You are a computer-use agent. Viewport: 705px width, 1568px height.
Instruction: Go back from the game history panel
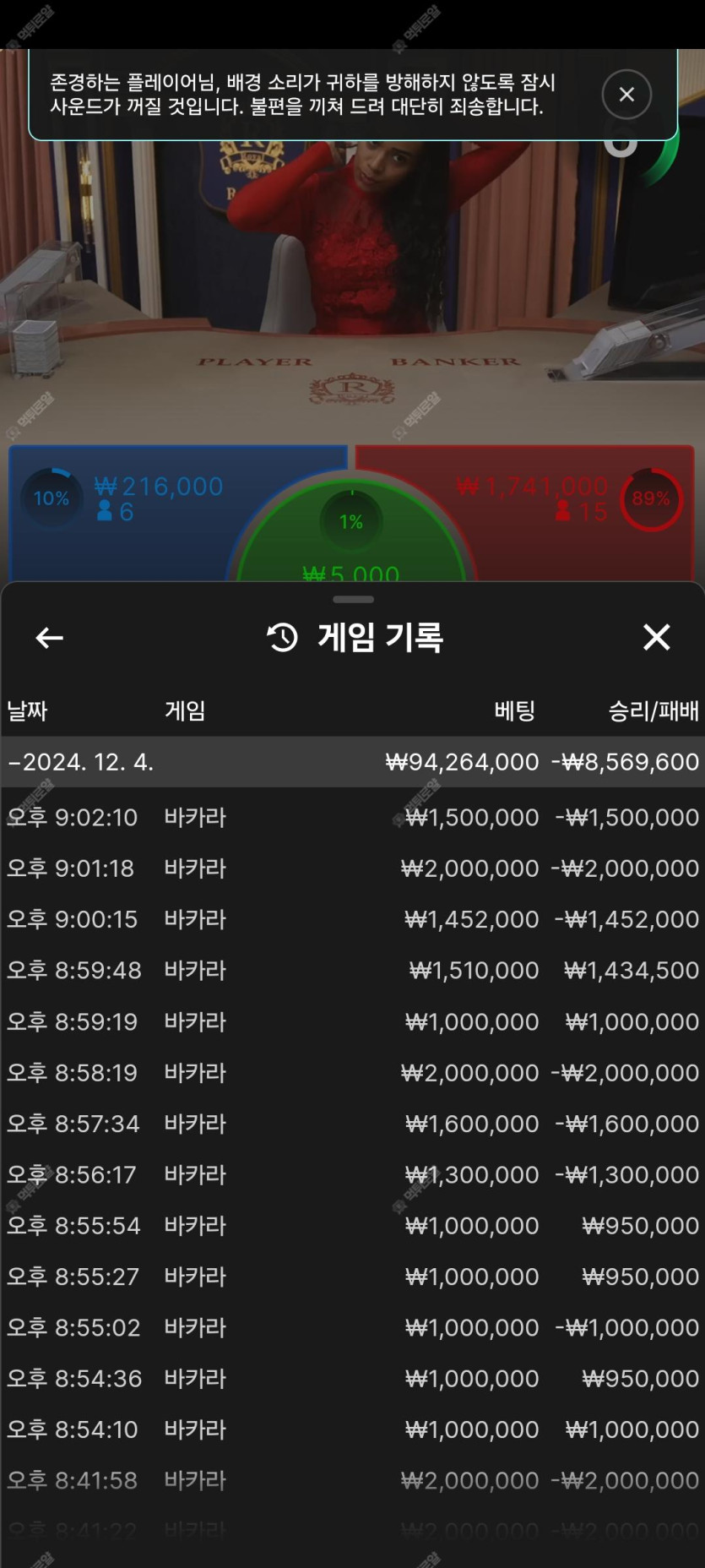click(50, 638)
